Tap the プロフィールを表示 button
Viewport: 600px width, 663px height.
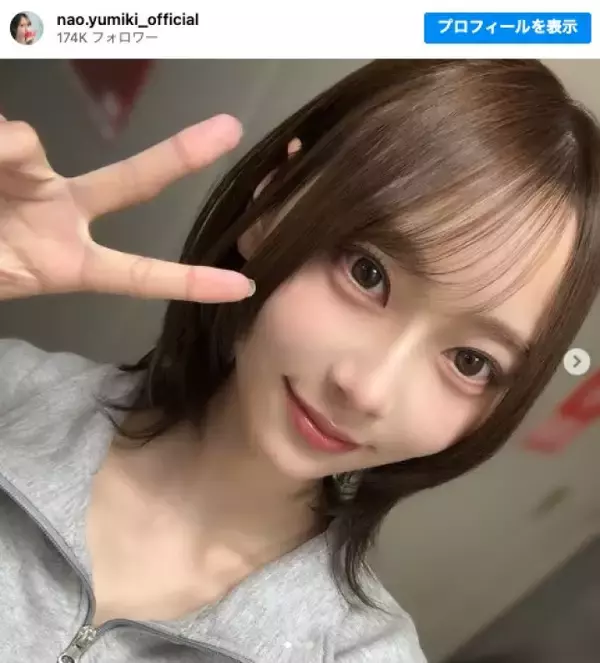pyautogui.click(x=507, y=27)
